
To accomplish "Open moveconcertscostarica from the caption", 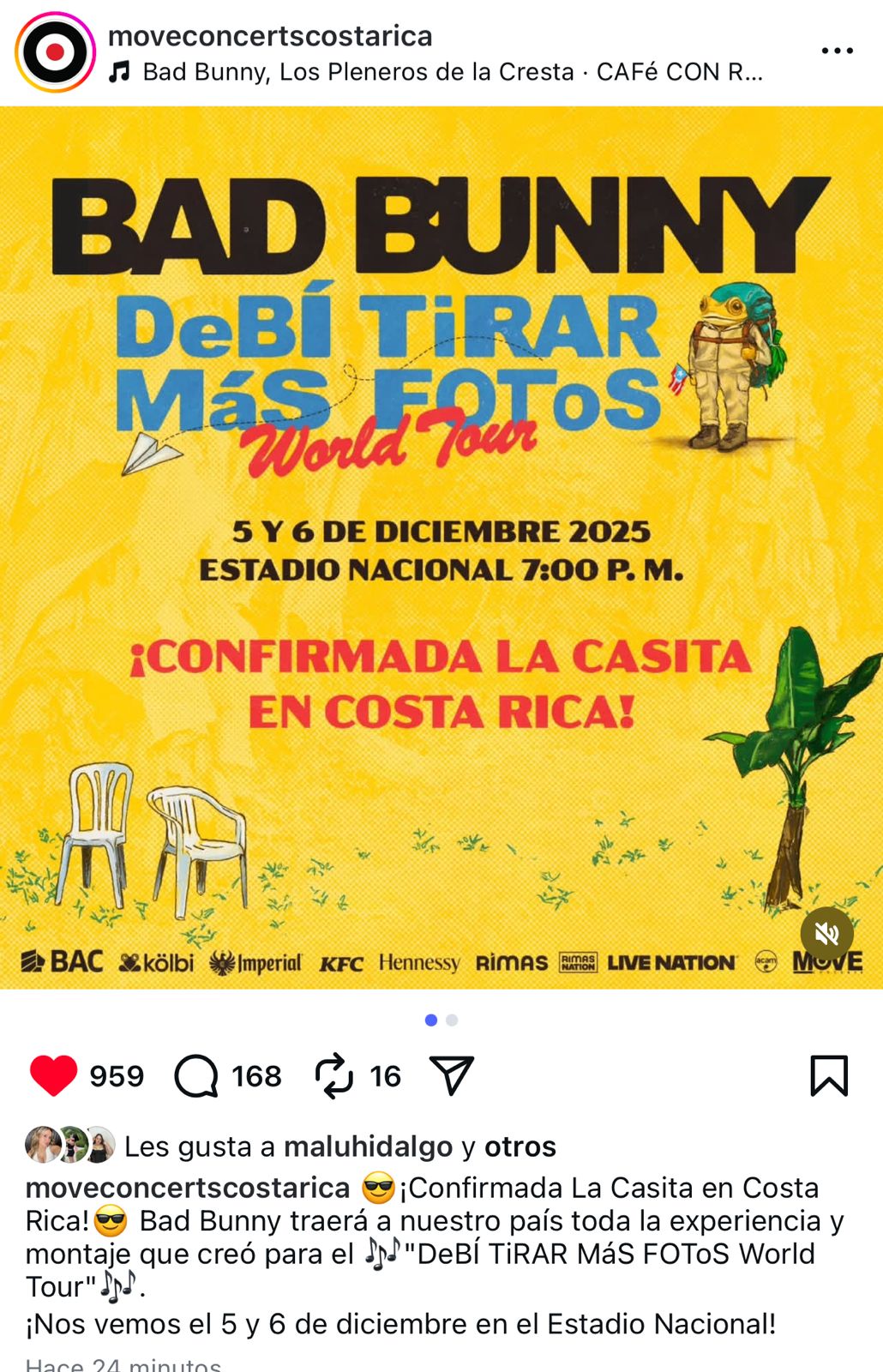I will point(188,1188).
